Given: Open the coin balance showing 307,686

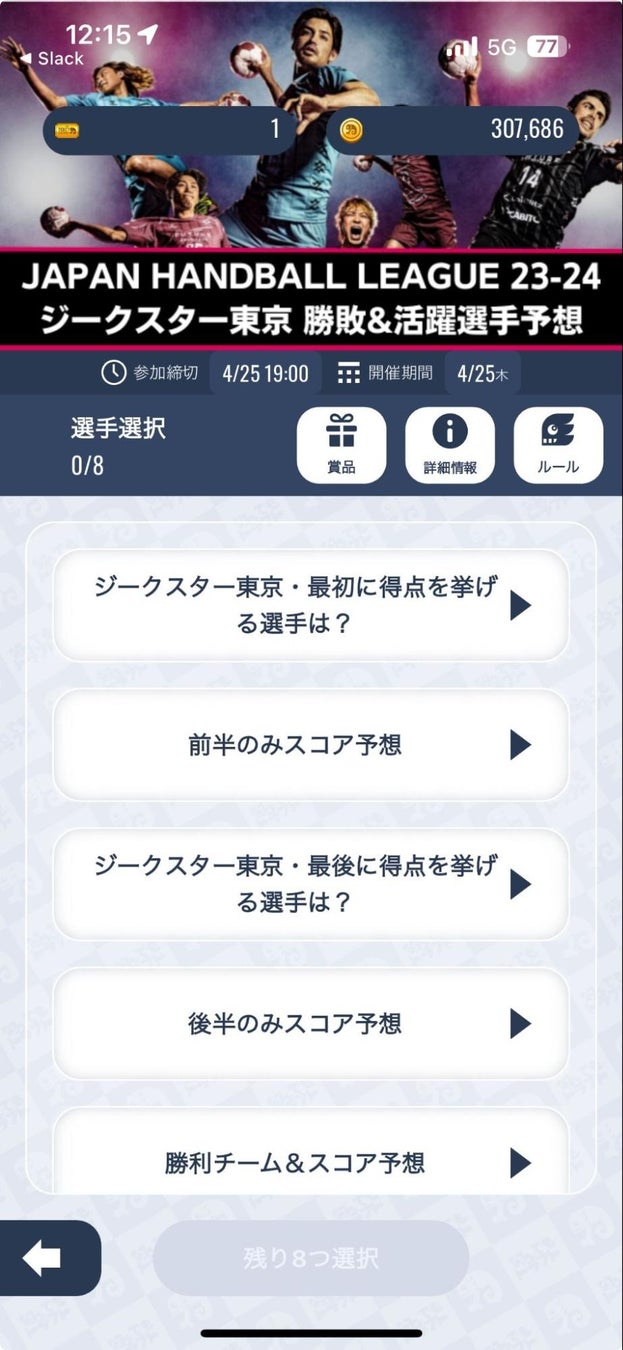Looking at the screenshot, I should tap(465, 130).
